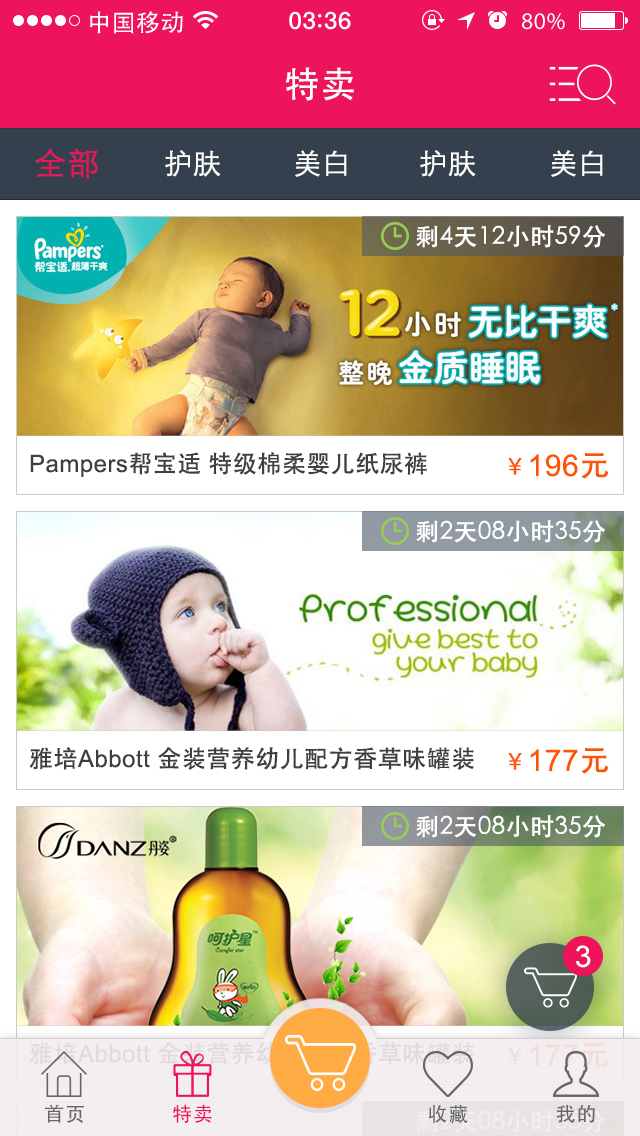Open the search and filter icon
This screenshot has width=640, height=1136.
(582, 84)
